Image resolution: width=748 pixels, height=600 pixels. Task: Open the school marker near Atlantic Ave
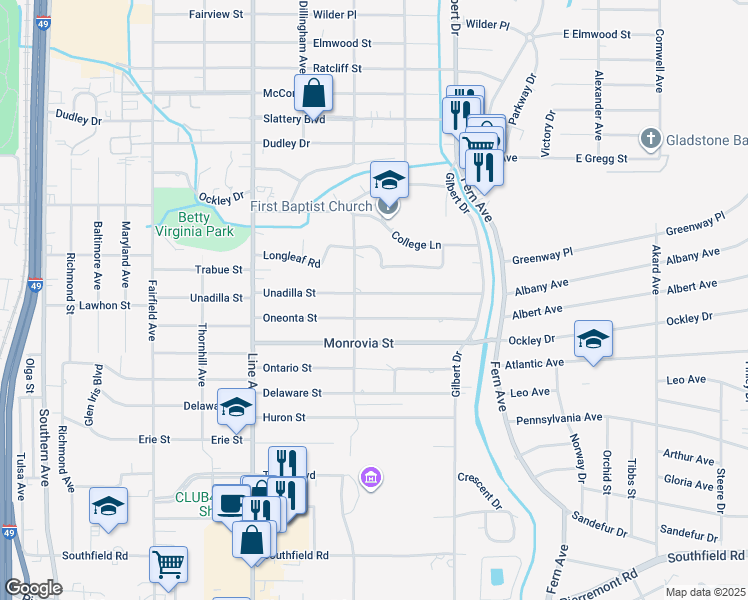click(x=593, y=339)
